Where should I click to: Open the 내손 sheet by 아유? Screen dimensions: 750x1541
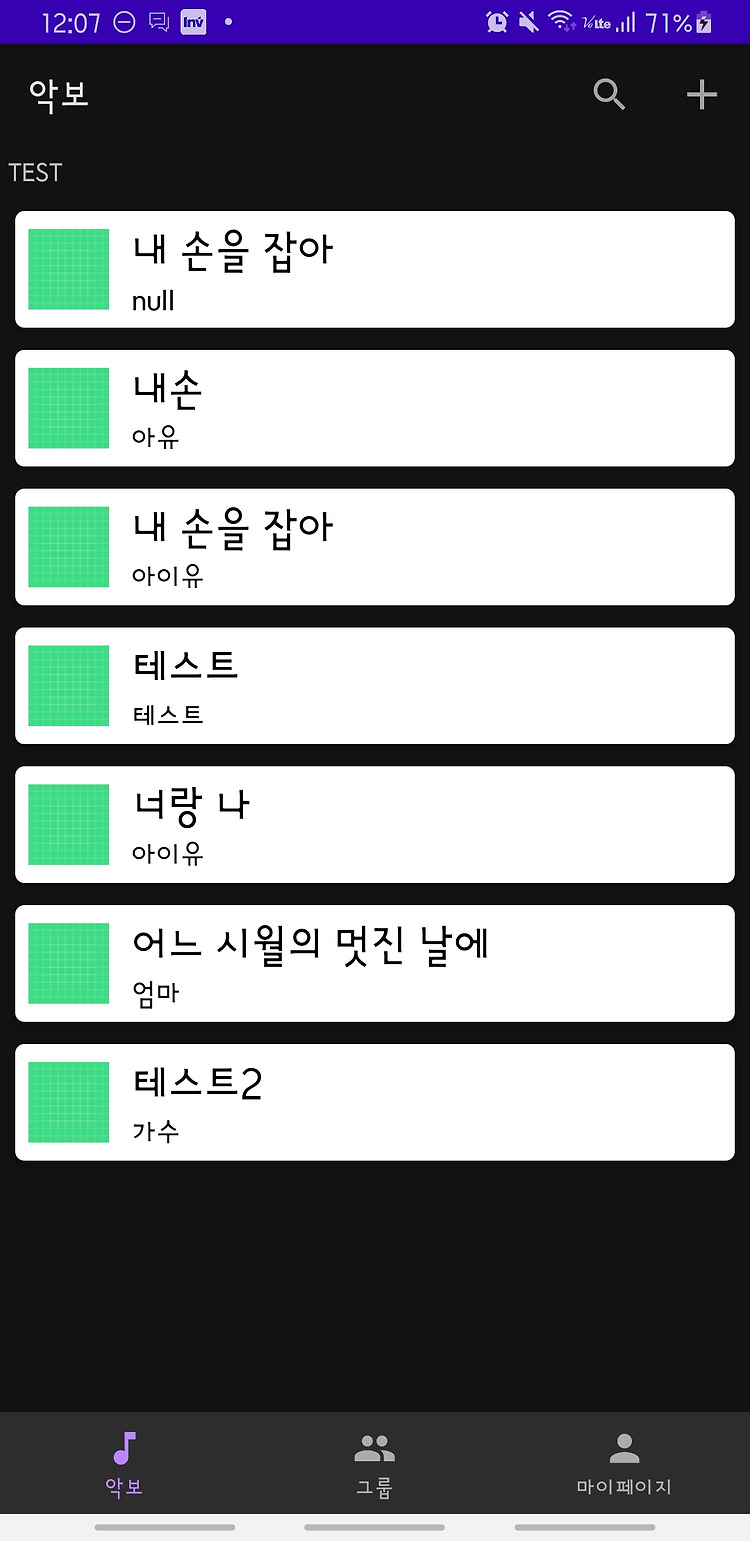375,408
